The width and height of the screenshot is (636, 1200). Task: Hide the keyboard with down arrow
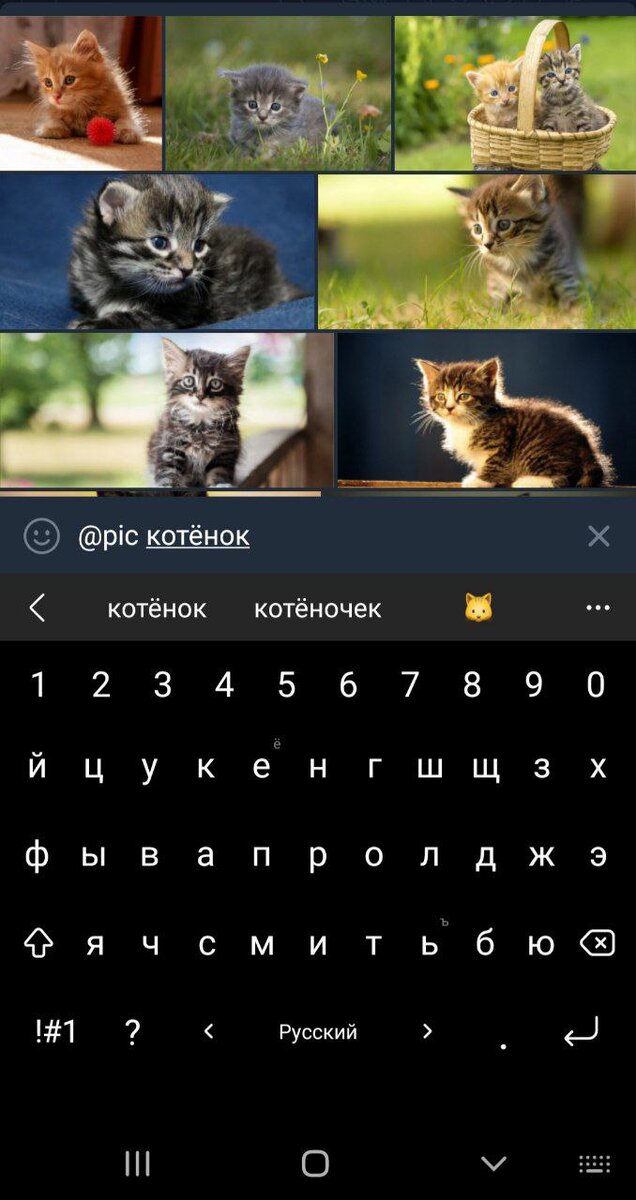(x=493, y=1163)
